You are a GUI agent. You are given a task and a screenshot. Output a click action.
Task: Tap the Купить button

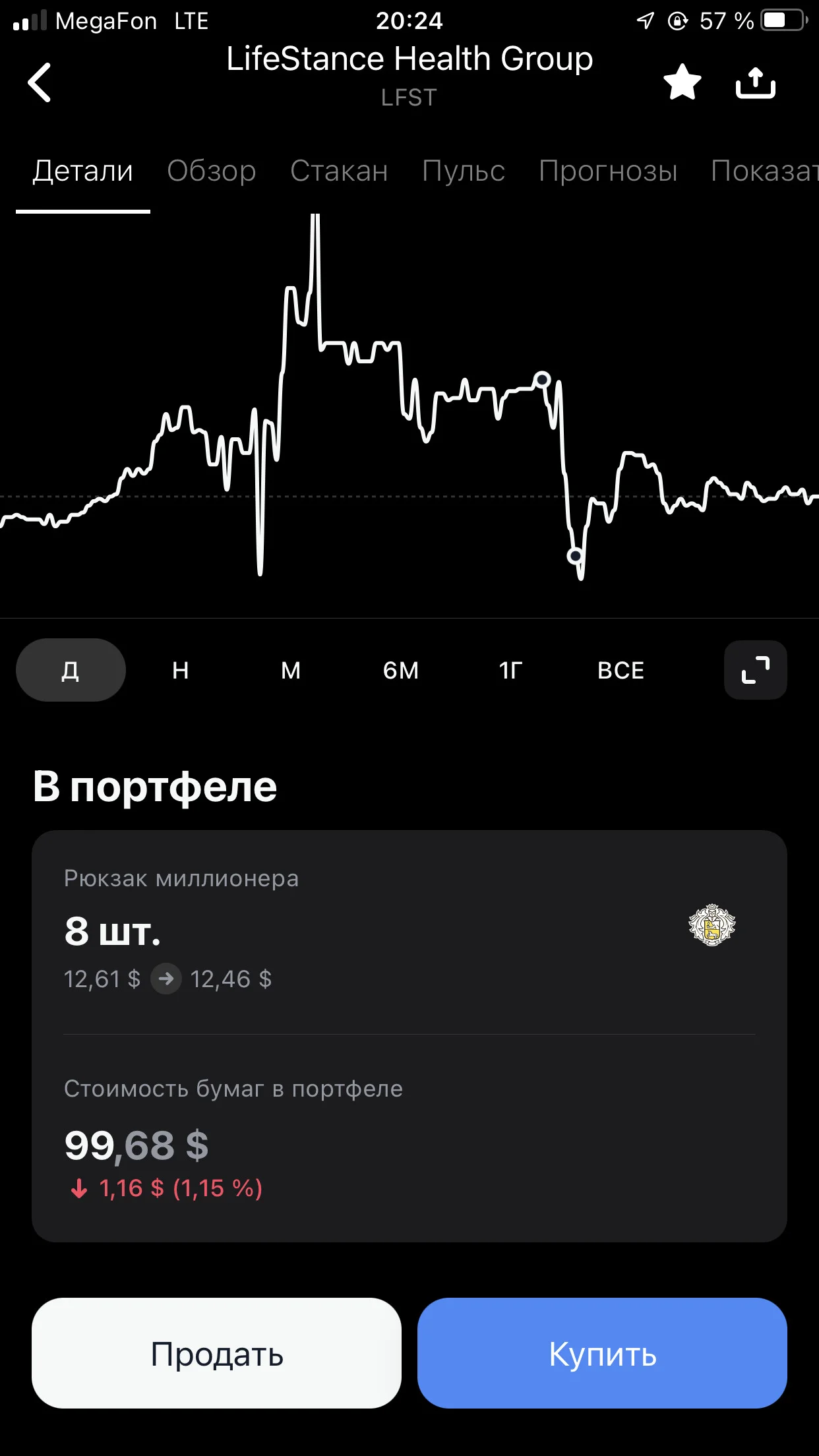point(603,1353)
